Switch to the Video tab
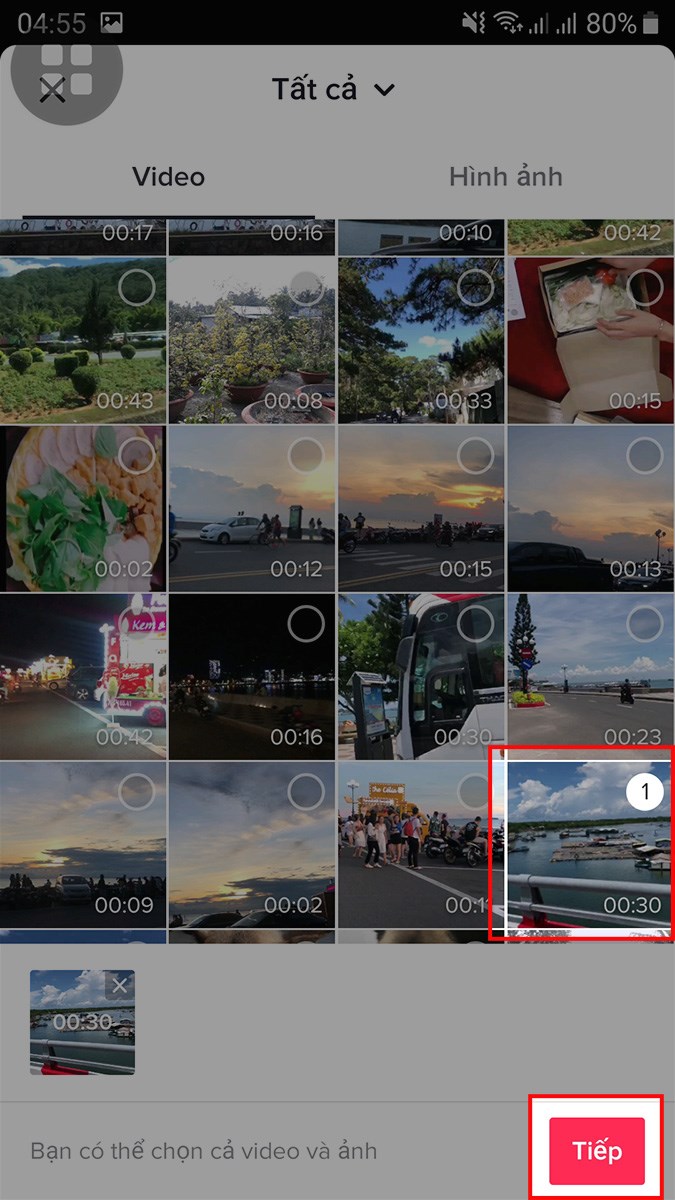Image resolution: width=675 pixels, height=1200 pixels. [168, 177]
